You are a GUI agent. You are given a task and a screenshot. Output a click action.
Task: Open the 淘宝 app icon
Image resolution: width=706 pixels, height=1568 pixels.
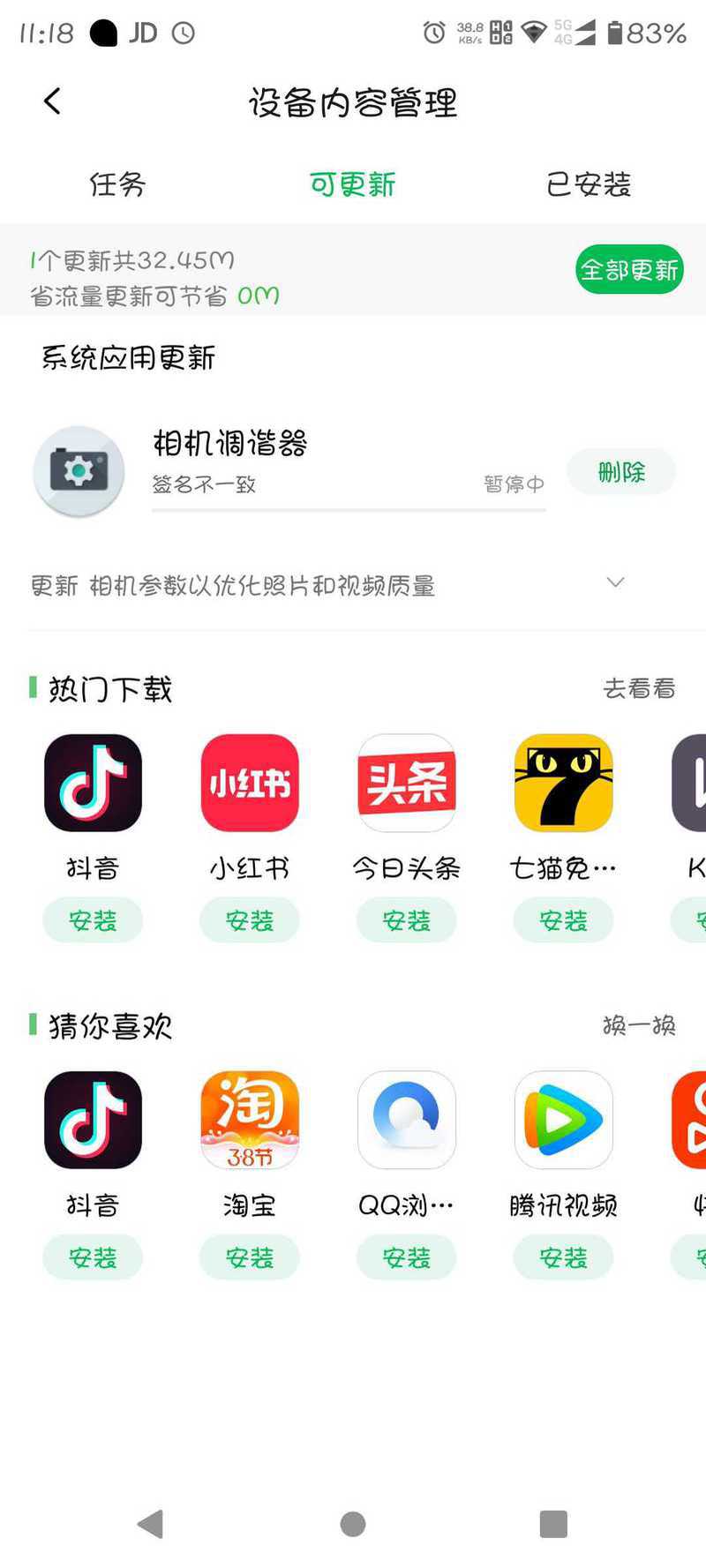pyautogui.click(x=250, y=1120)
